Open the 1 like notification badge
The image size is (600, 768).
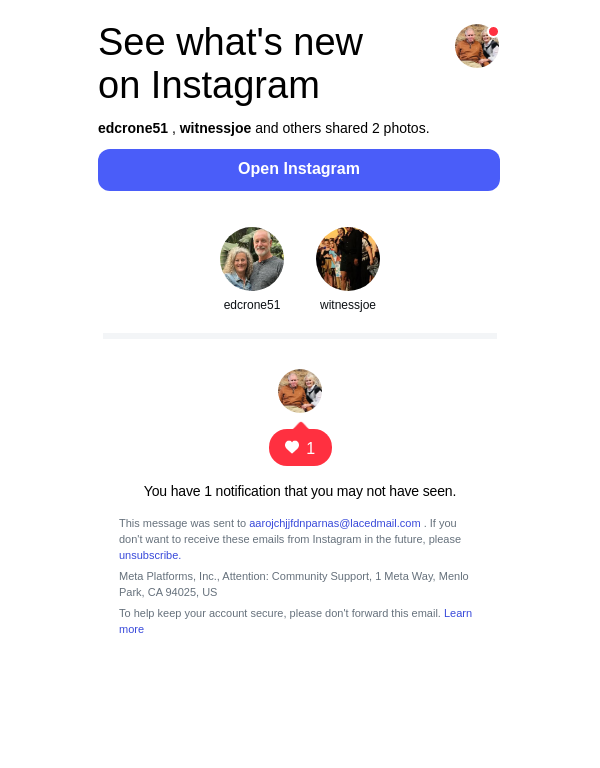(x=300, y=448)
